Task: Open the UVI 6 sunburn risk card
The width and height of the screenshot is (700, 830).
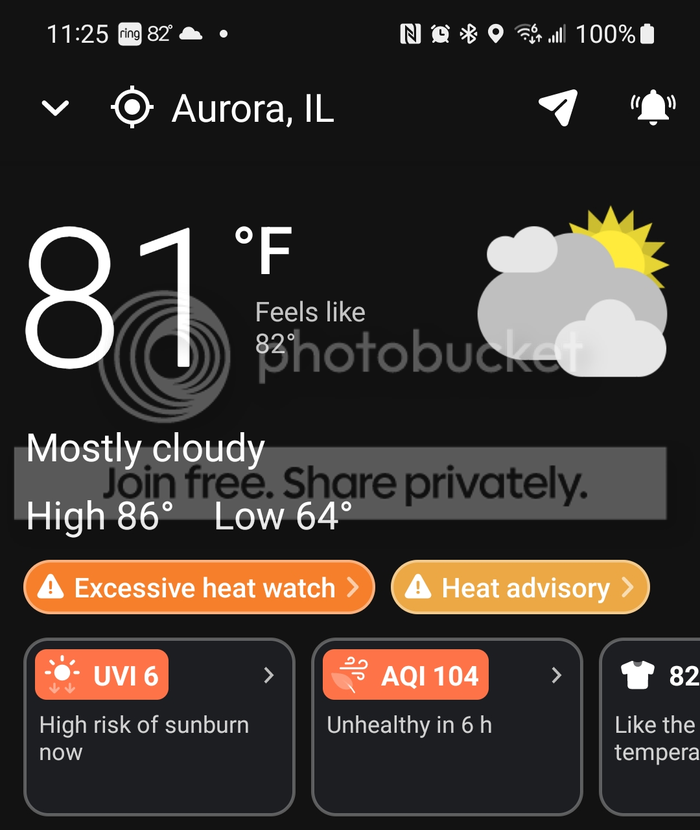Action: tap(159, 726)
